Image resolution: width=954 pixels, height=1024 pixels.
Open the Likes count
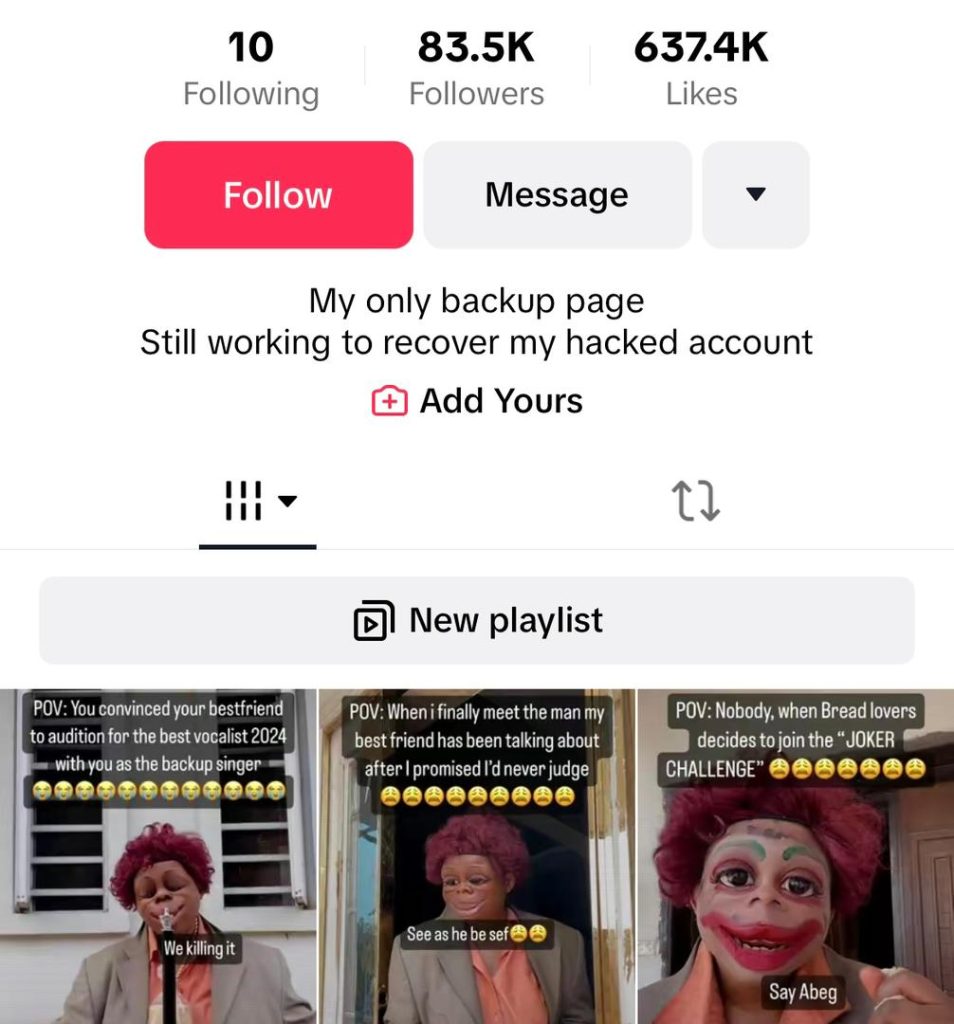tap(701, 69)
